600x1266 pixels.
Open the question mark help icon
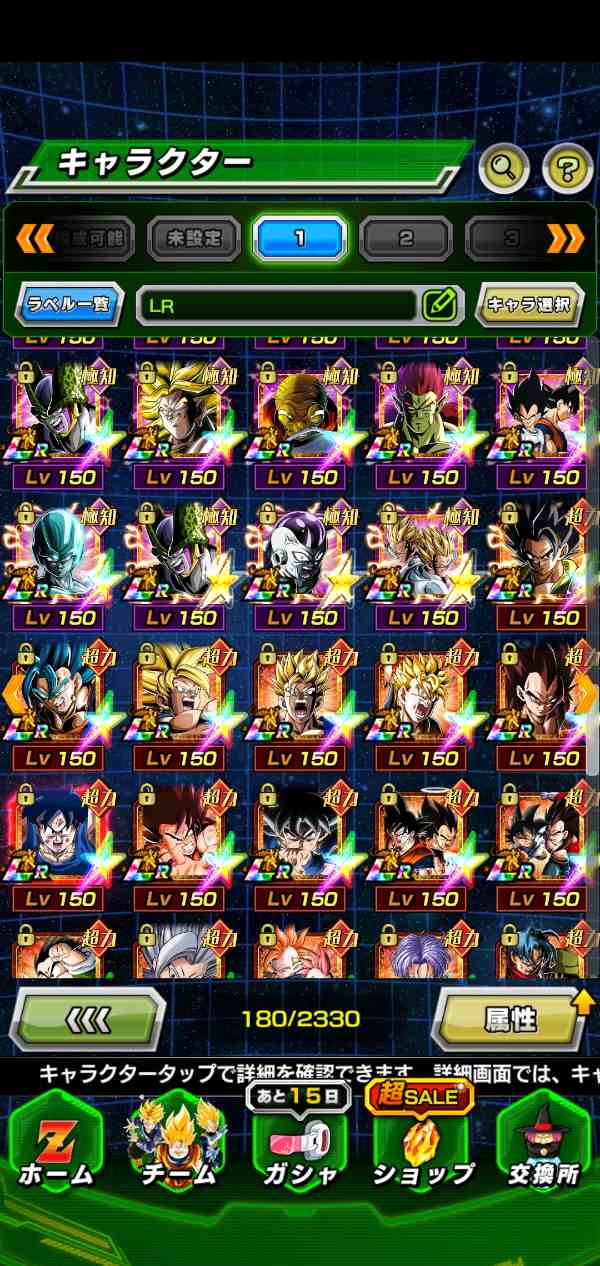(x=567, y=168)
